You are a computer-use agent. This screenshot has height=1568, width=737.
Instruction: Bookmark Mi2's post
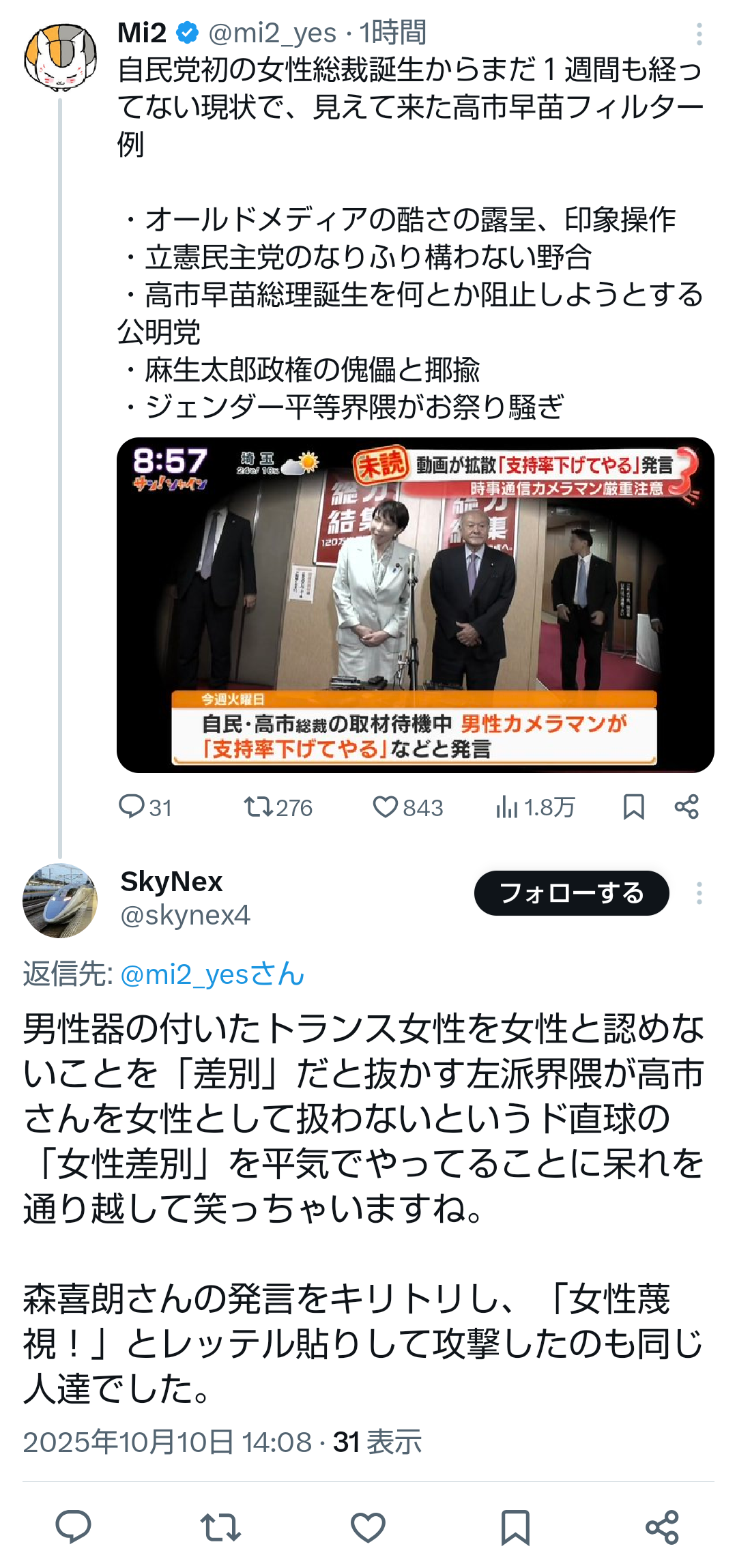tap(633, 807)
